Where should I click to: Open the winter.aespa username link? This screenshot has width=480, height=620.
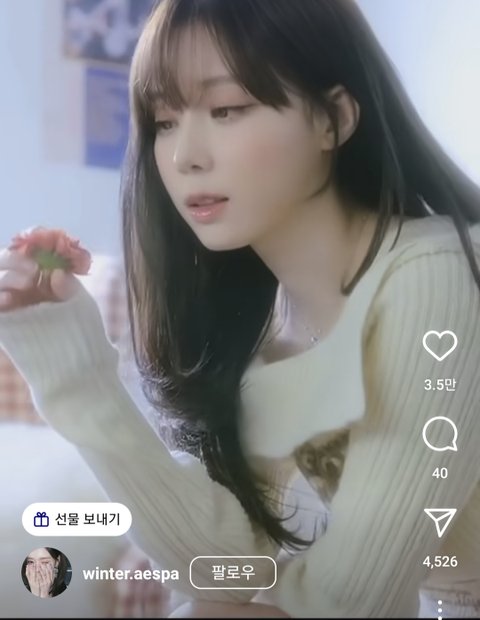coord(131,574)
